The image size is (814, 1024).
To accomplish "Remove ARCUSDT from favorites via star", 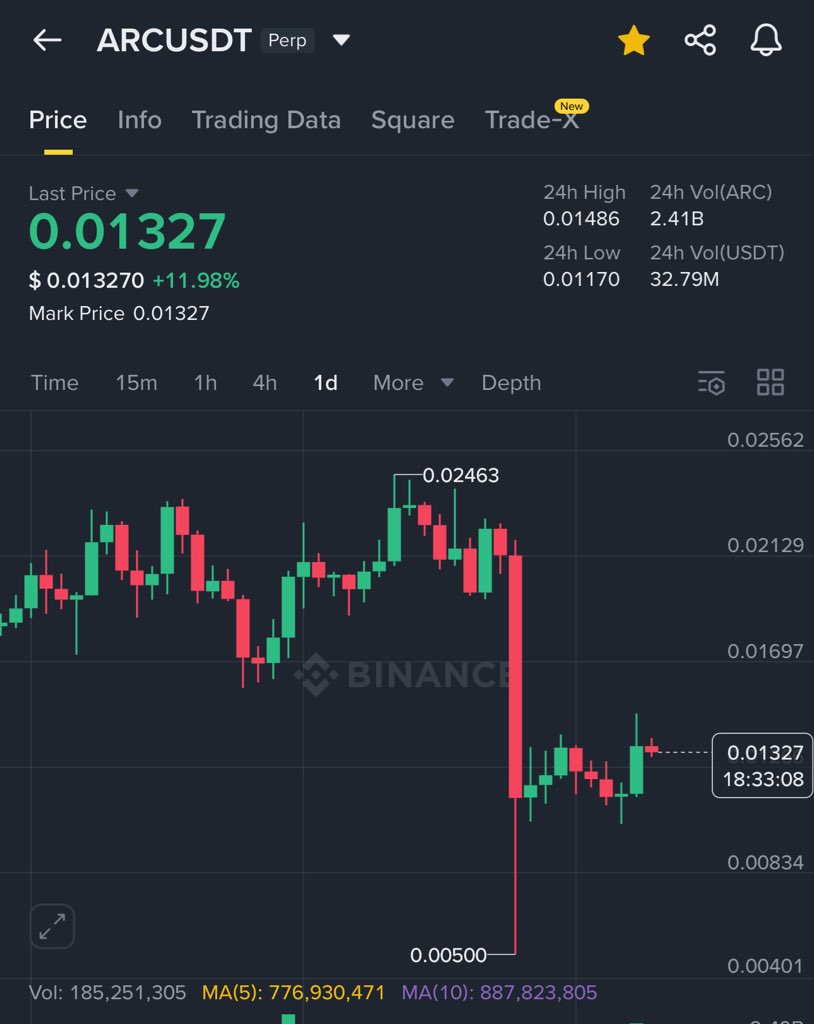I will coord(634,41).
